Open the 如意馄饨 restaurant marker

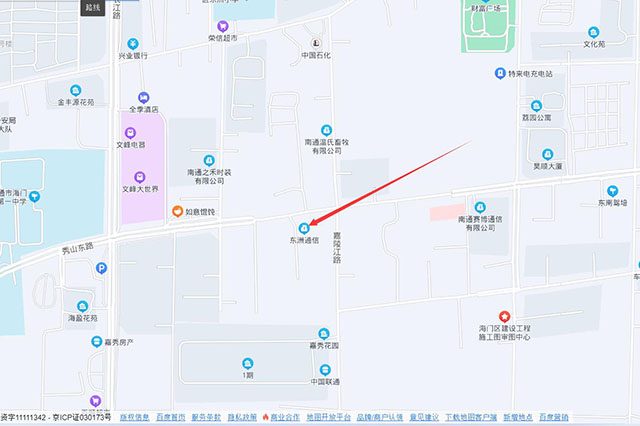click(x=177, y=211)
